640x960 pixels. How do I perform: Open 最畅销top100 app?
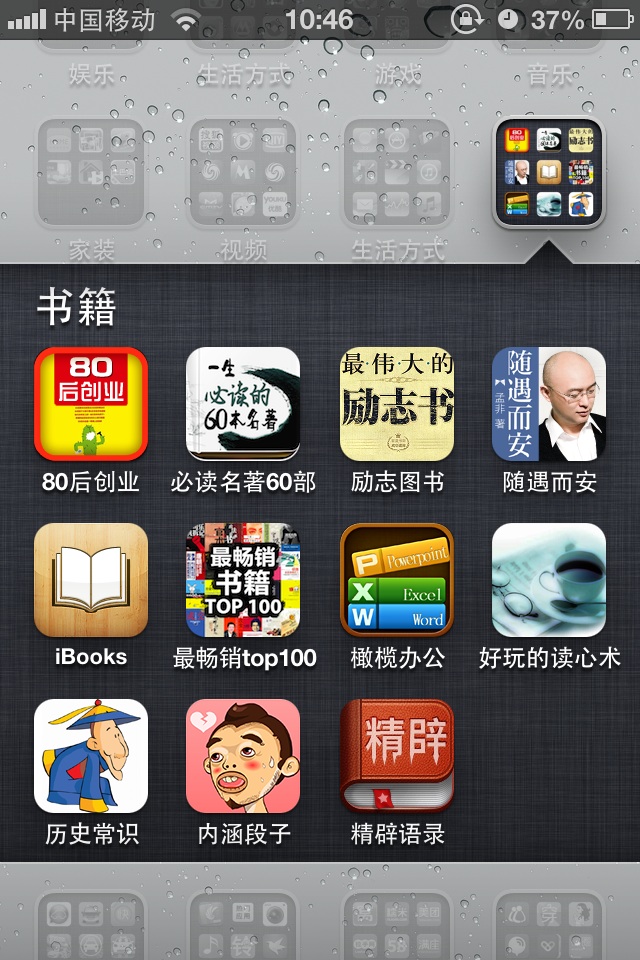point(243,580)
